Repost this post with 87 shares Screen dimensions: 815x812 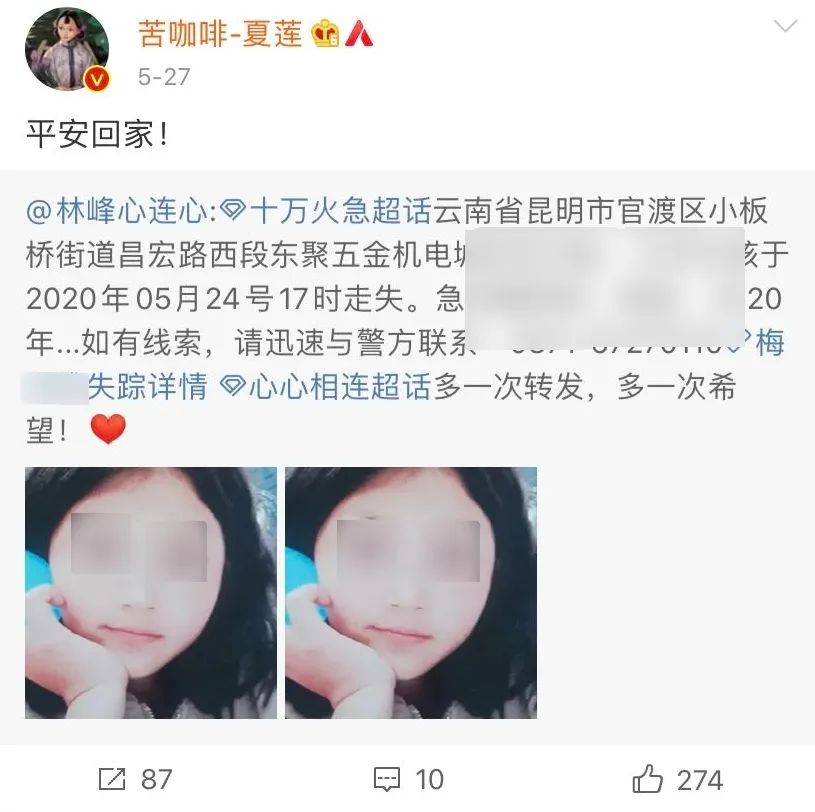point(136,780)
